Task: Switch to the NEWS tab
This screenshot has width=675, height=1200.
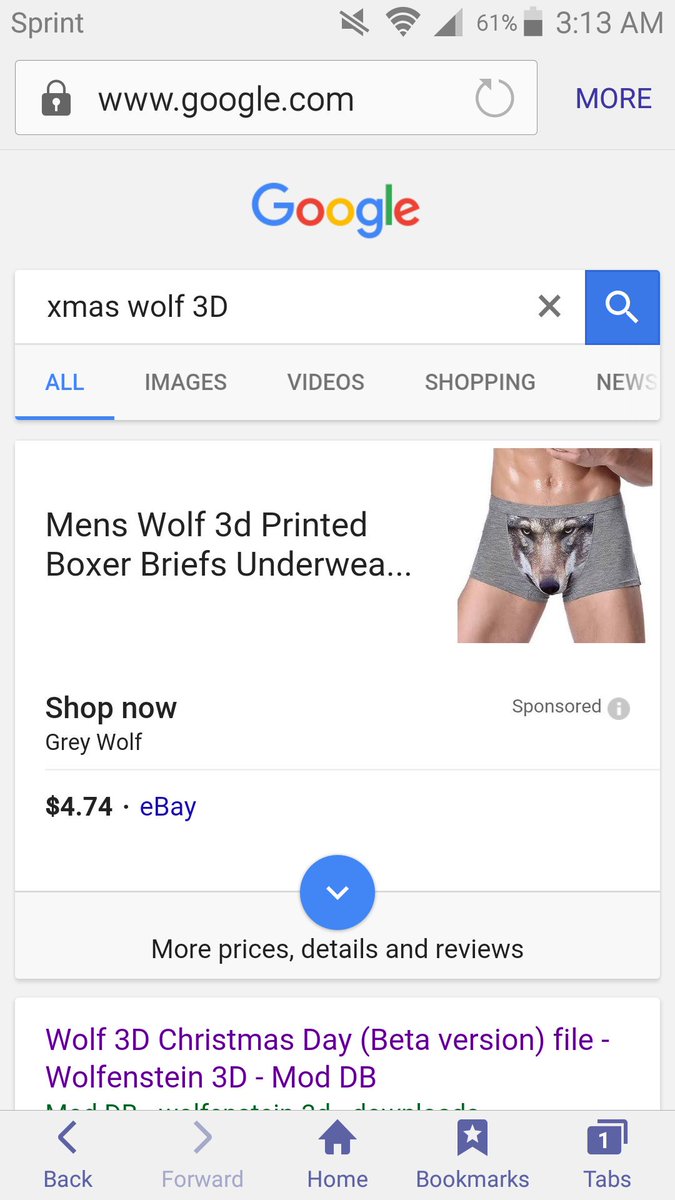Action: pyautogui.click(x=627, y=382)
